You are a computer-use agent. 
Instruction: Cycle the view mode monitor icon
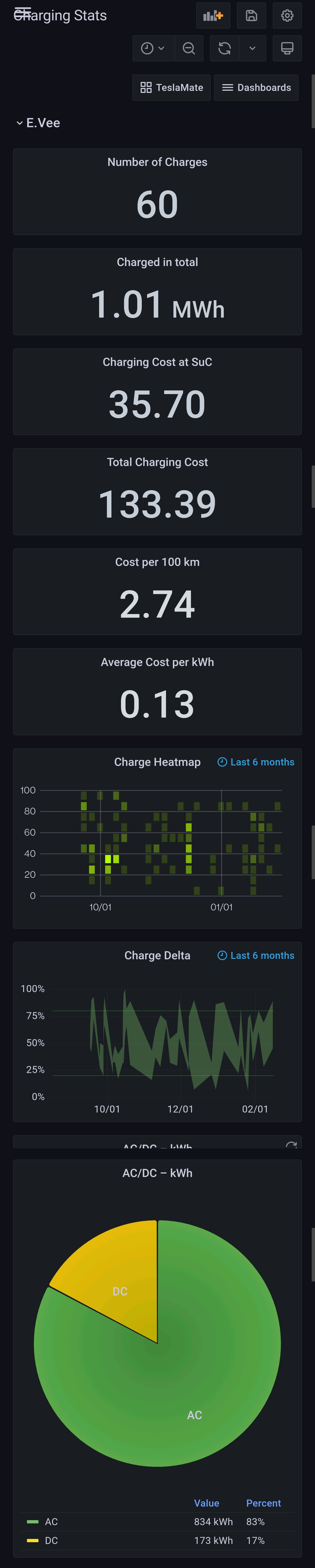[x=287, y=48]
